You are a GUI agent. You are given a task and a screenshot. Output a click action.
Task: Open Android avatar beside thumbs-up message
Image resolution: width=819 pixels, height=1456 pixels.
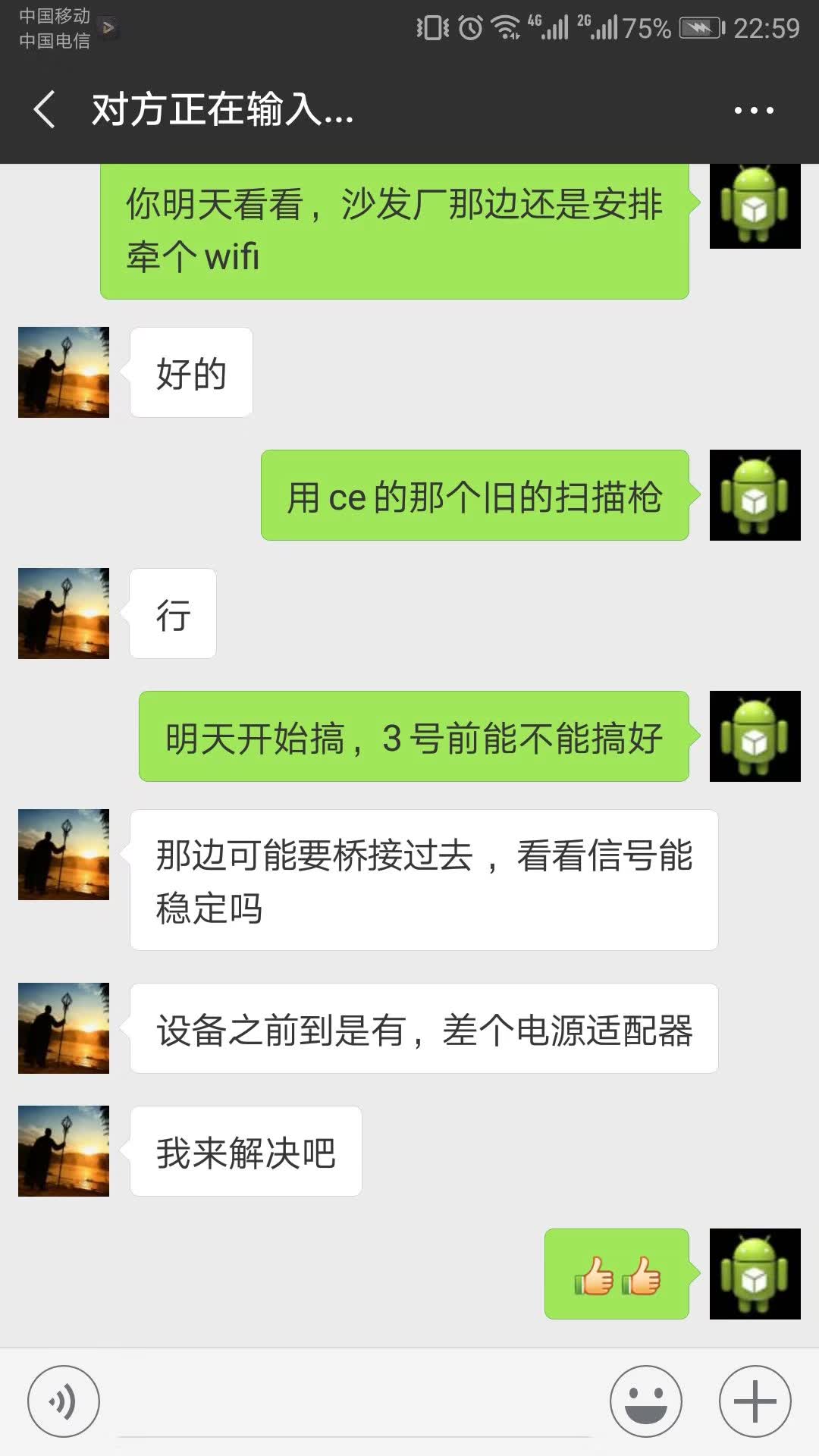[755, 1274]
